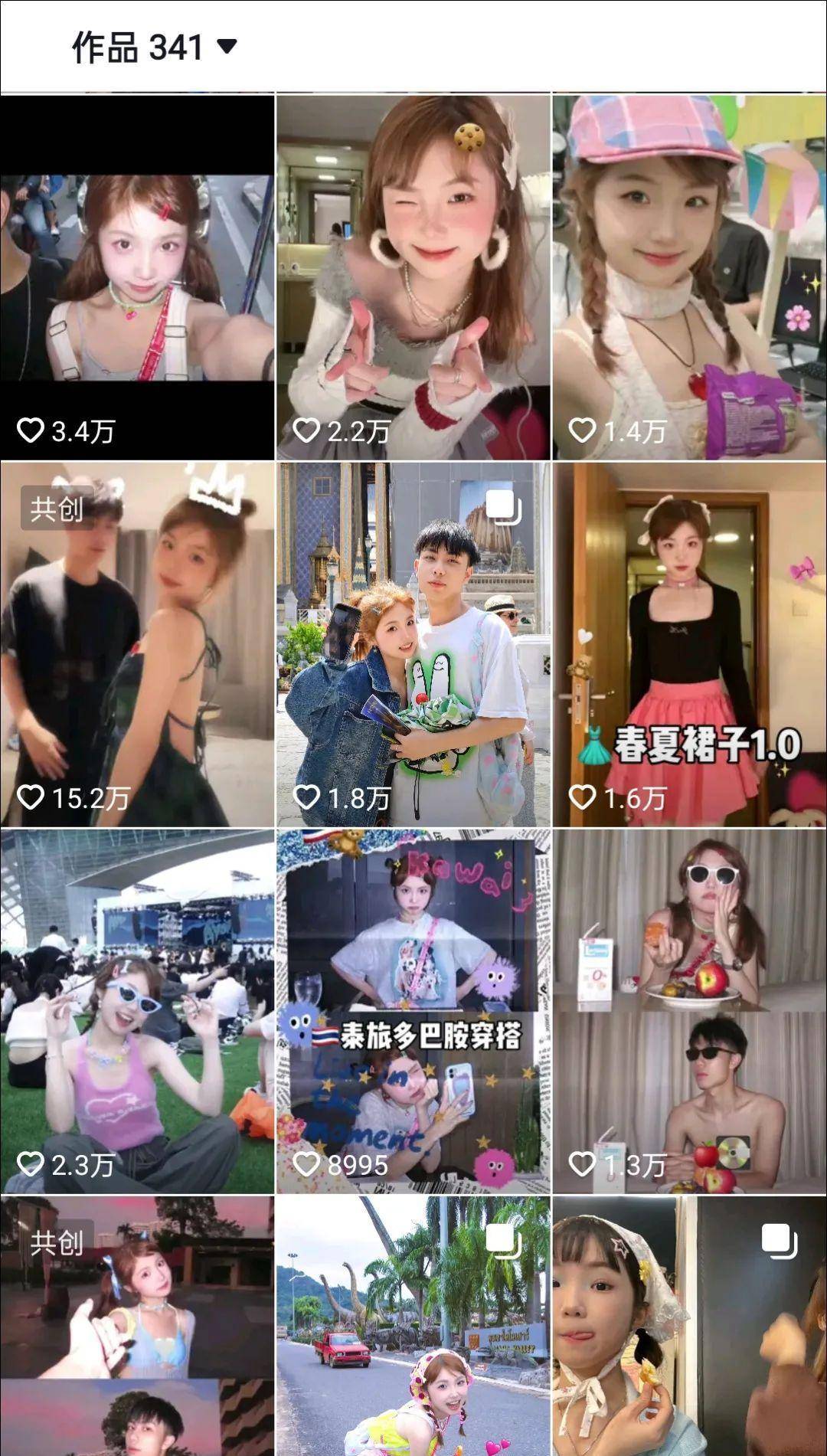Open the dinosaur park photo post
The height and width of the screenshot is (1456, 827).
[x=413, y=1325]
